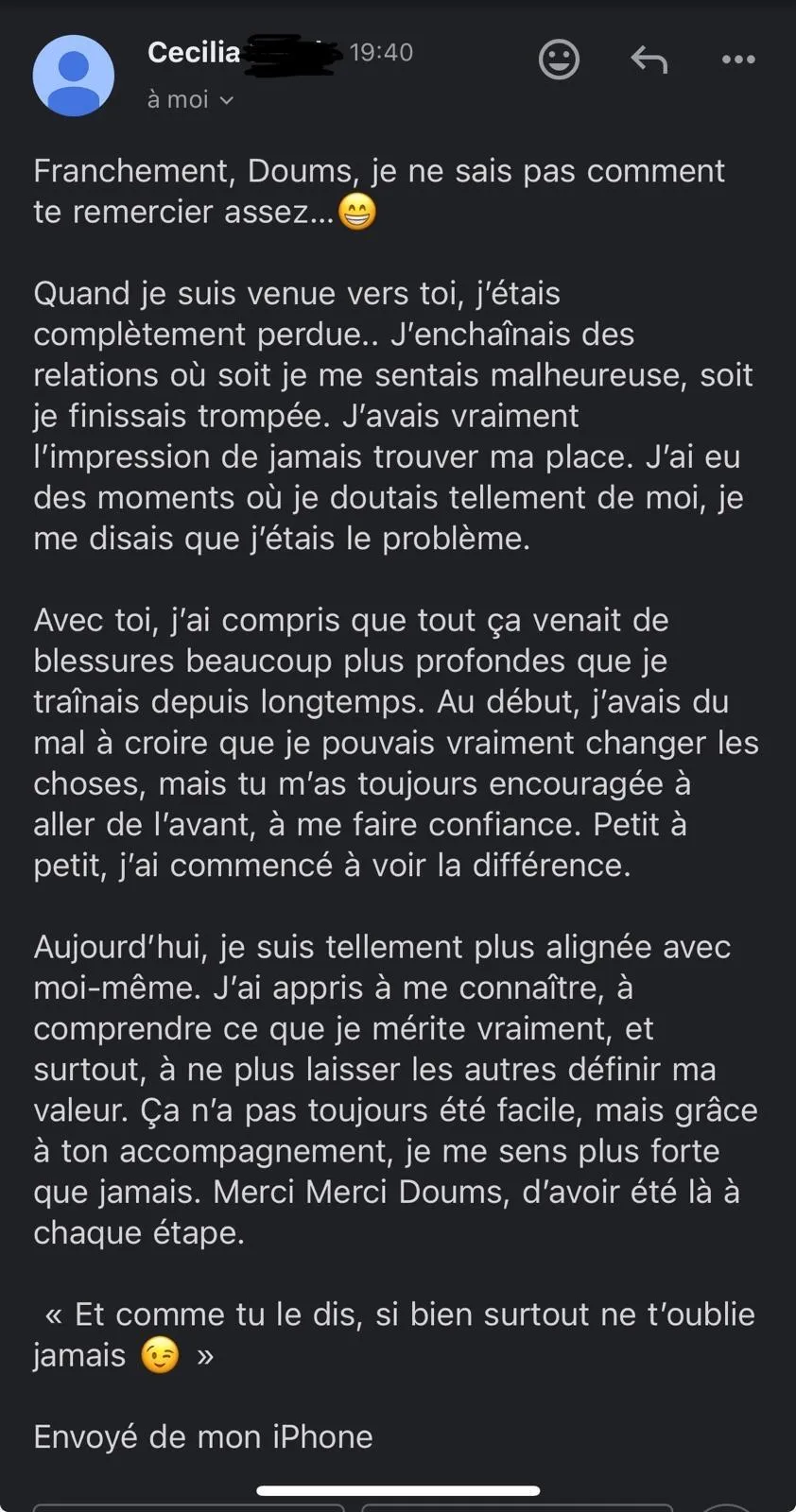The height and width of the screenshot is (1512, 796).
Task: Add an emoji reaction to Cecilia's email
Action: 559,60
